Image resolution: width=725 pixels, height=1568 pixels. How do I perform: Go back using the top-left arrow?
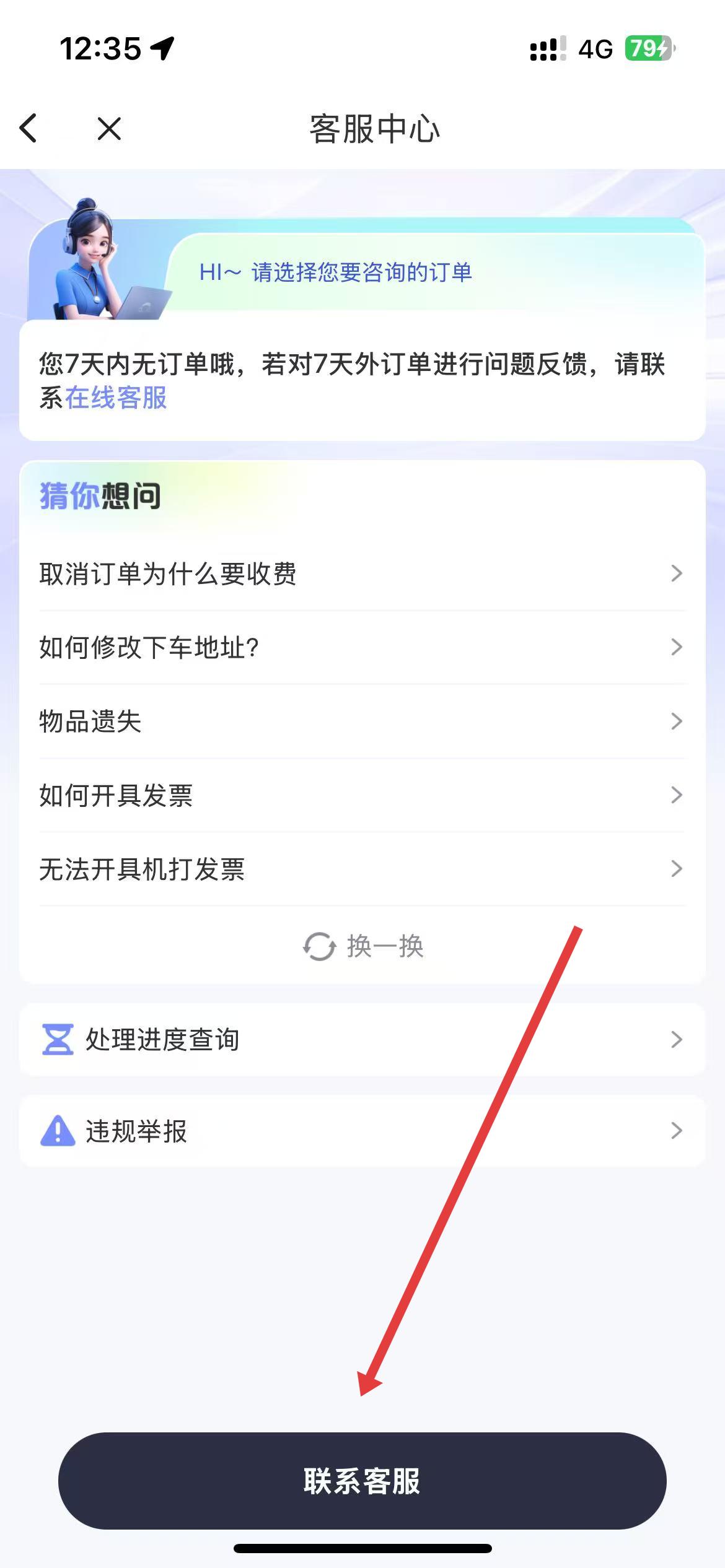point(29,129)
